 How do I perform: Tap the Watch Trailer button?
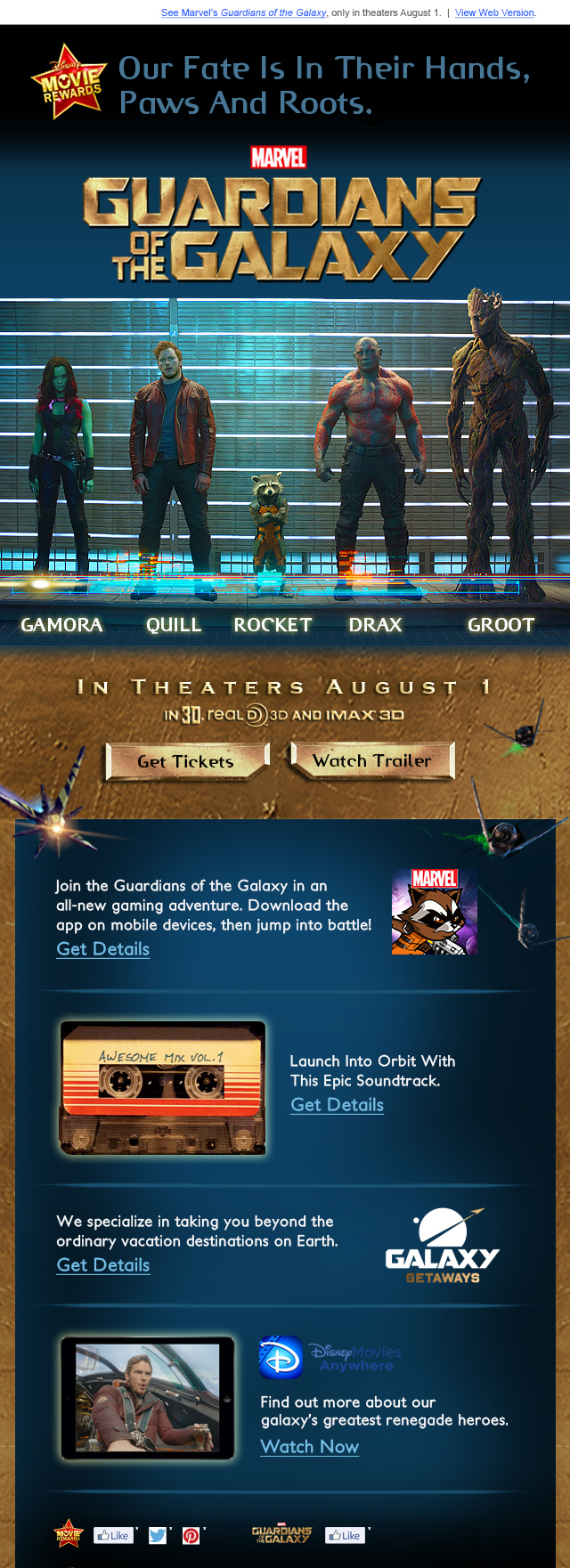[371, 760]
